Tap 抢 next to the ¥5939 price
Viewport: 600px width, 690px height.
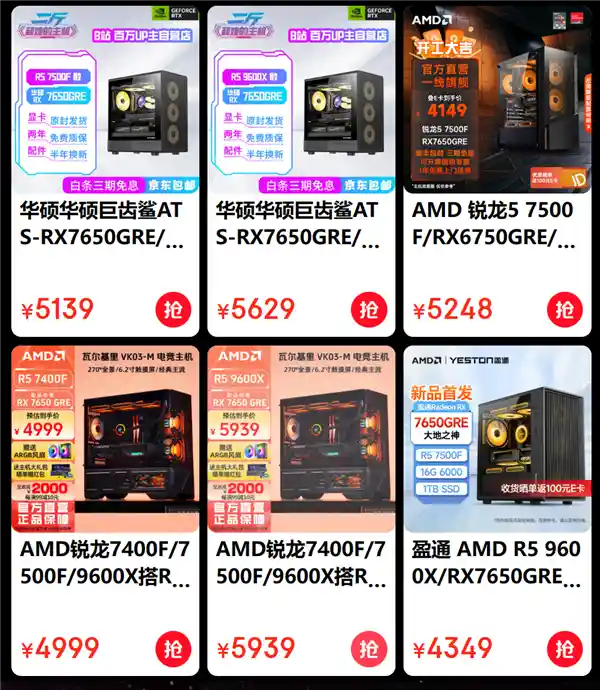click(369, 649)
